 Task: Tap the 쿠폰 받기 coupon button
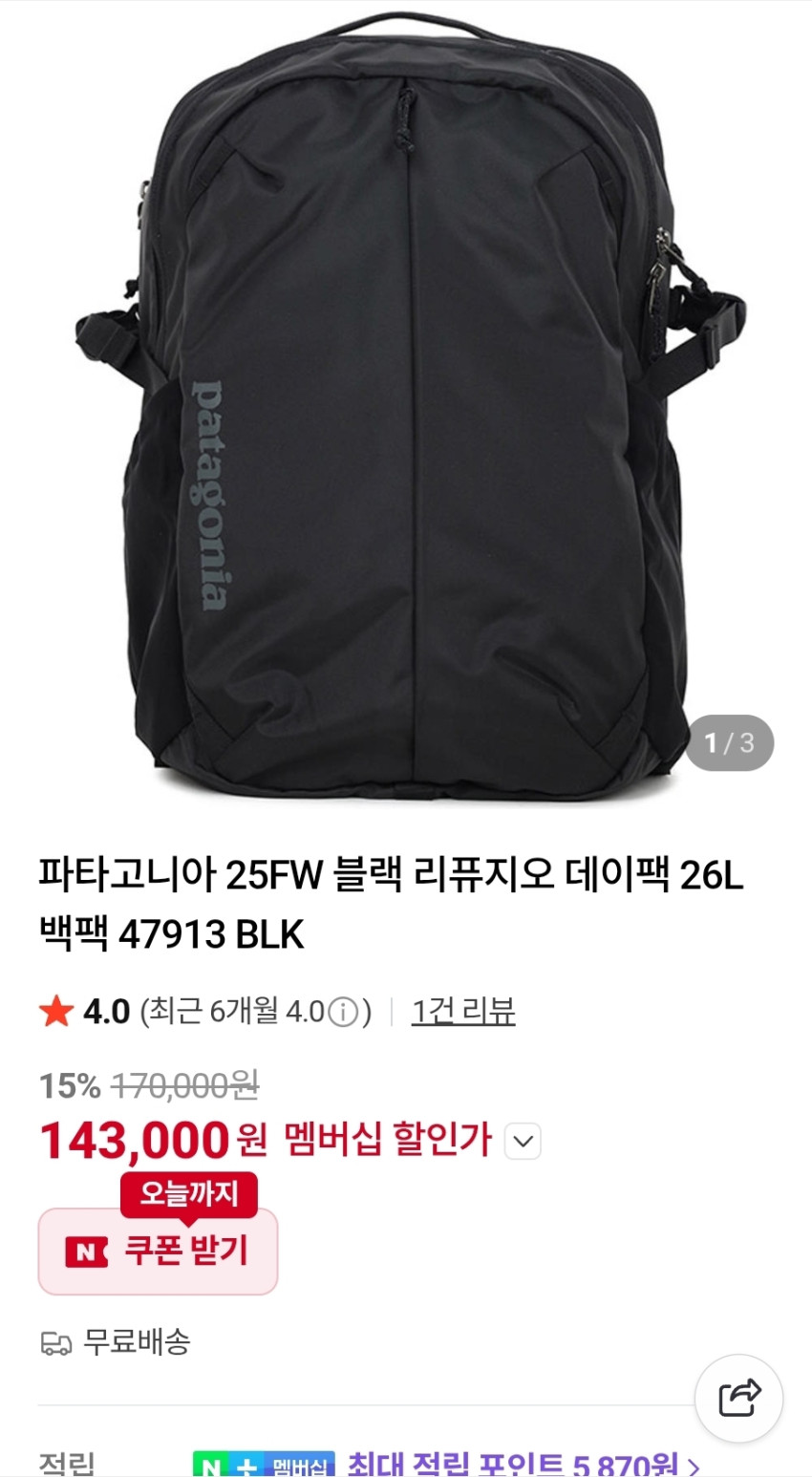[158, 1251]
